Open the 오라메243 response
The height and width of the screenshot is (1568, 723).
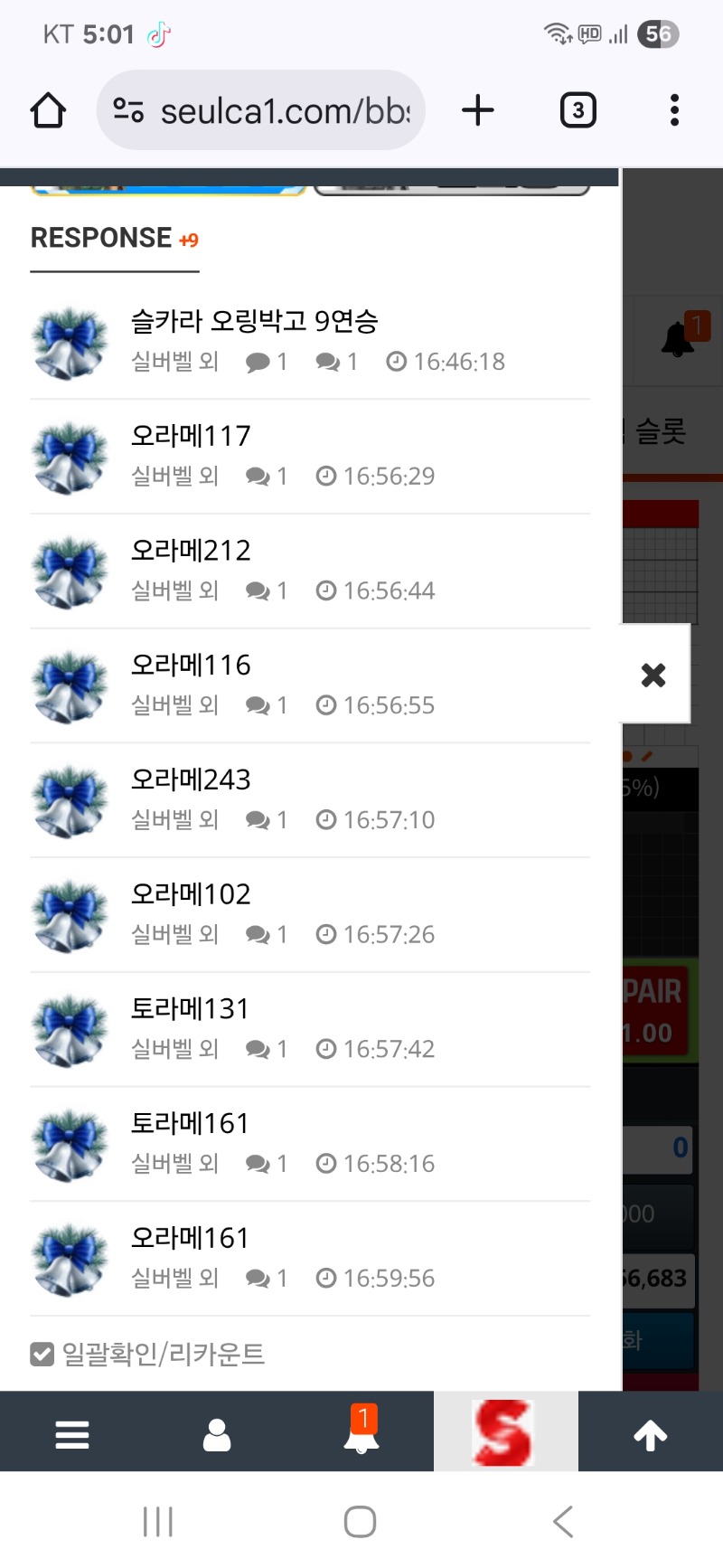(191, 779)
